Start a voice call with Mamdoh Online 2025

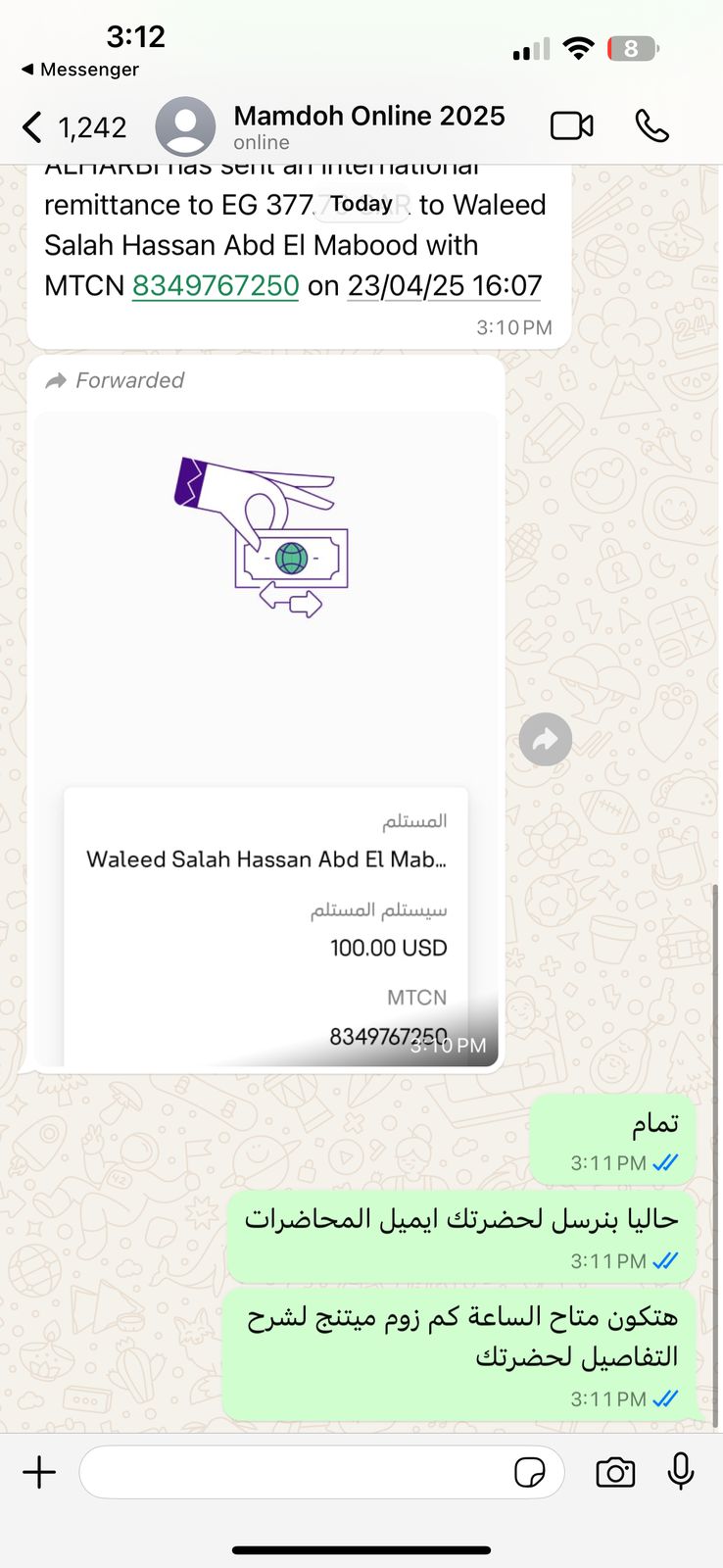pyautogui.click(x=651, y=126)
